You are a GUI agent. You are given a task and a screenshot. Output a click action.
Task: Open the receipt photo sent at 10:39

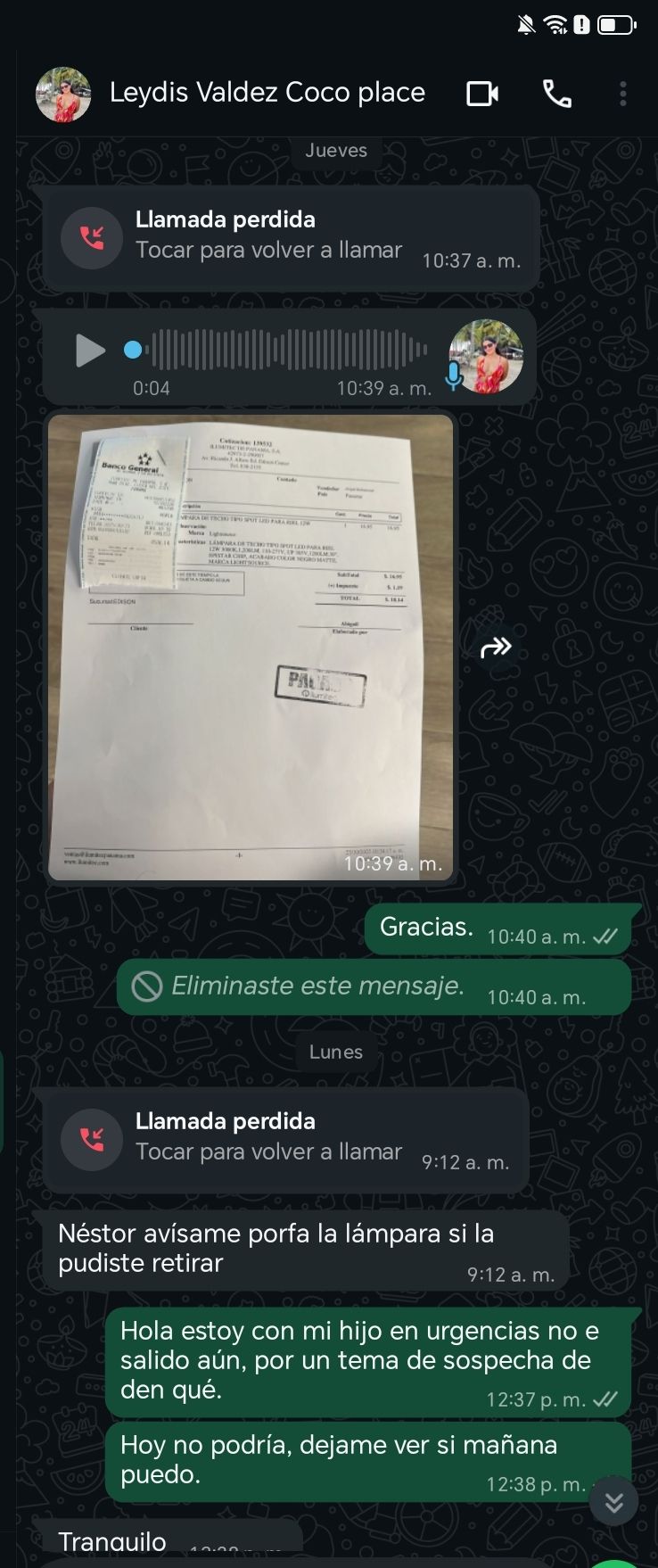[x=251, y=647]
